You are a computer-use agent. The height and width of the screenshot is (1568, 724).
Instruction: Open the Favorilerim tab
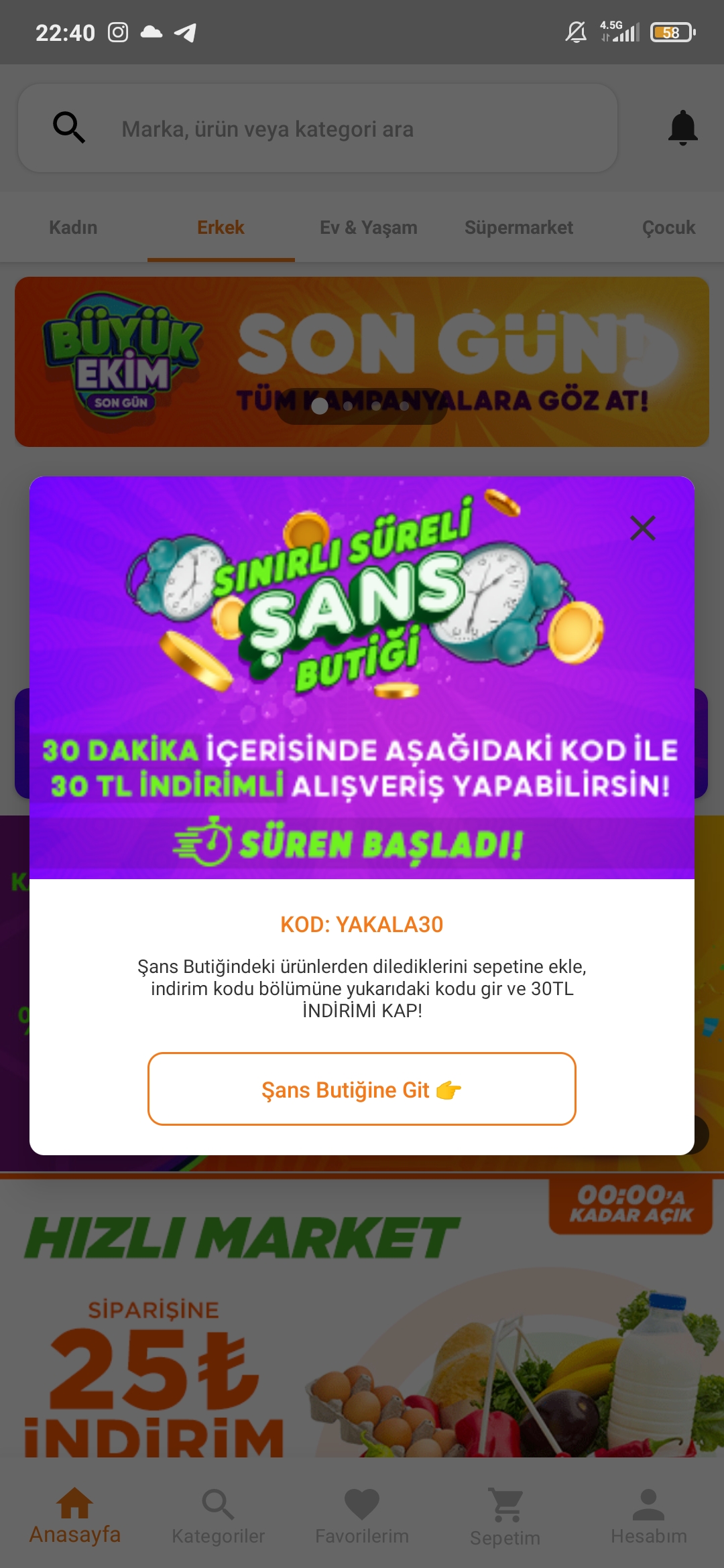click(362, 1516)
